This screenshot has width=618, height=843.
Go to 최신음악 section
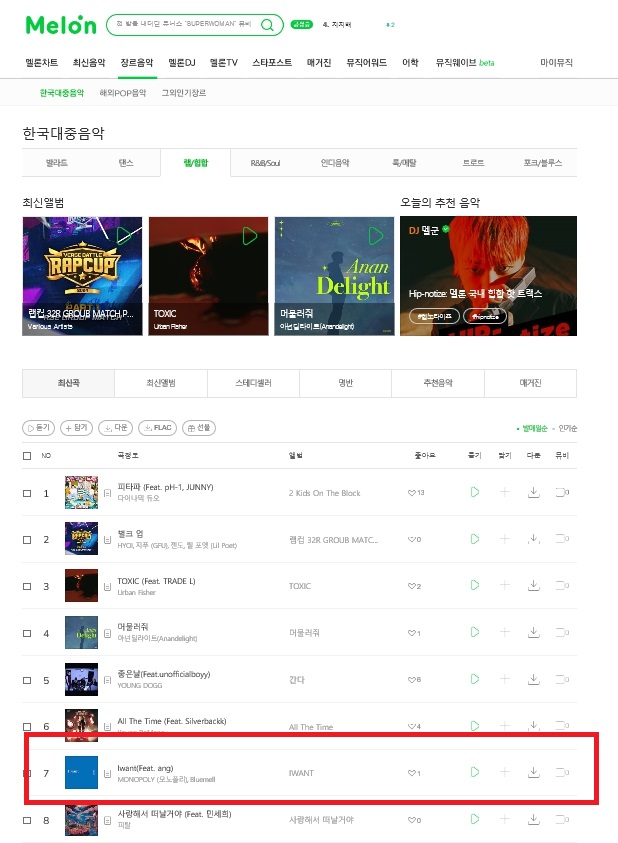(x=88, y=62)
